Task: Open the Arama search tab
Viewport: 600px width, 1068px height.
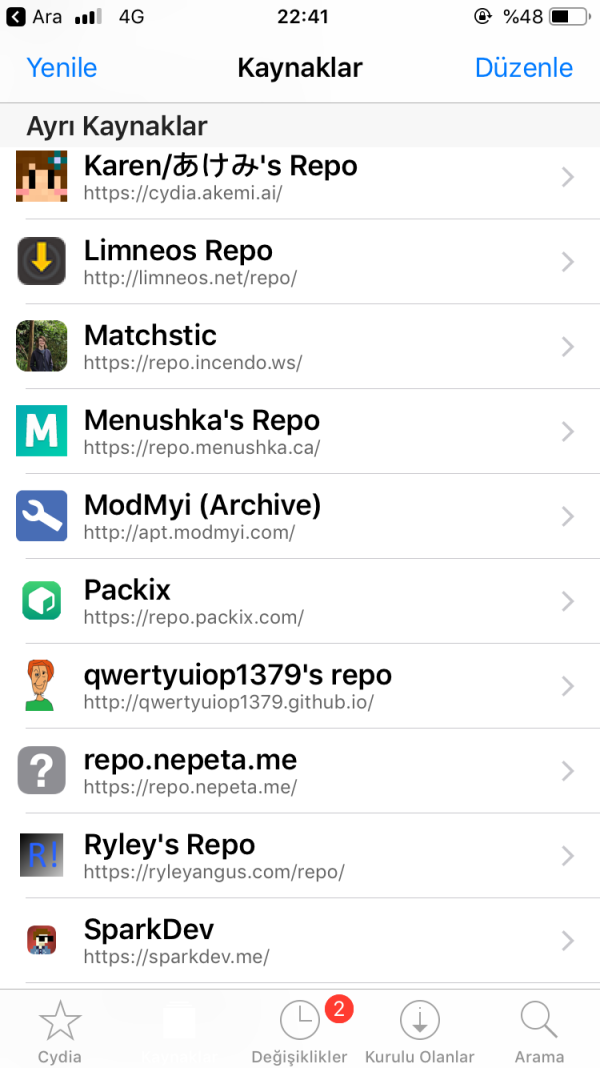Action: tap(539, 1032)
